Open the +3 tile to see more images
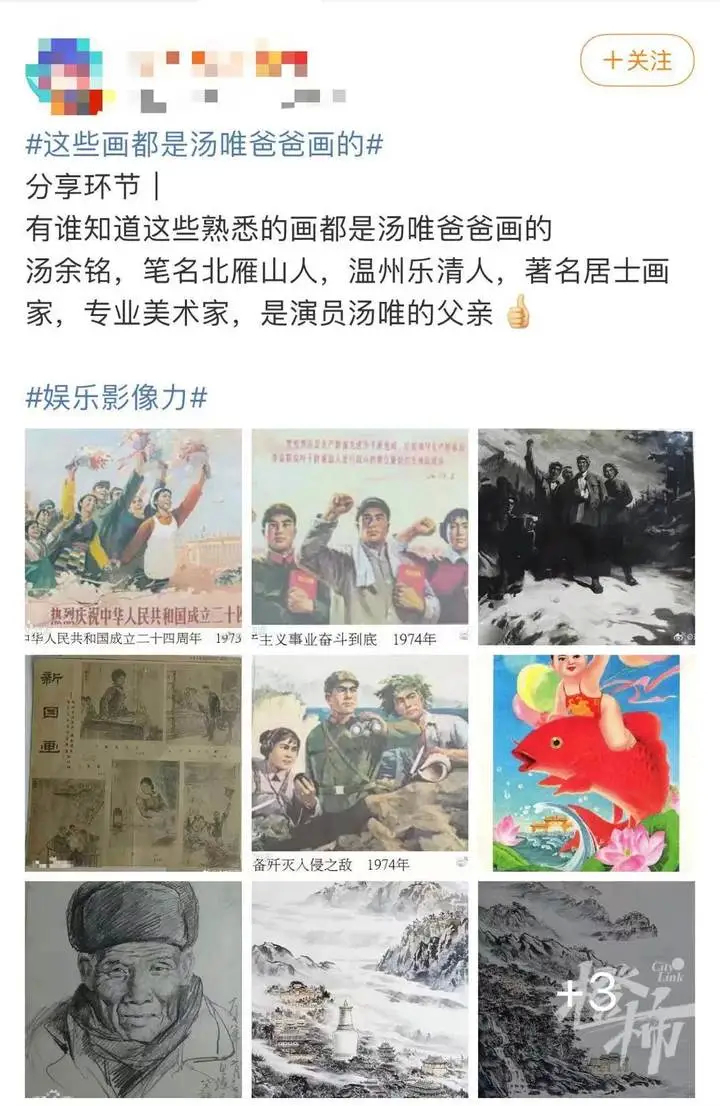 (586, 988)
